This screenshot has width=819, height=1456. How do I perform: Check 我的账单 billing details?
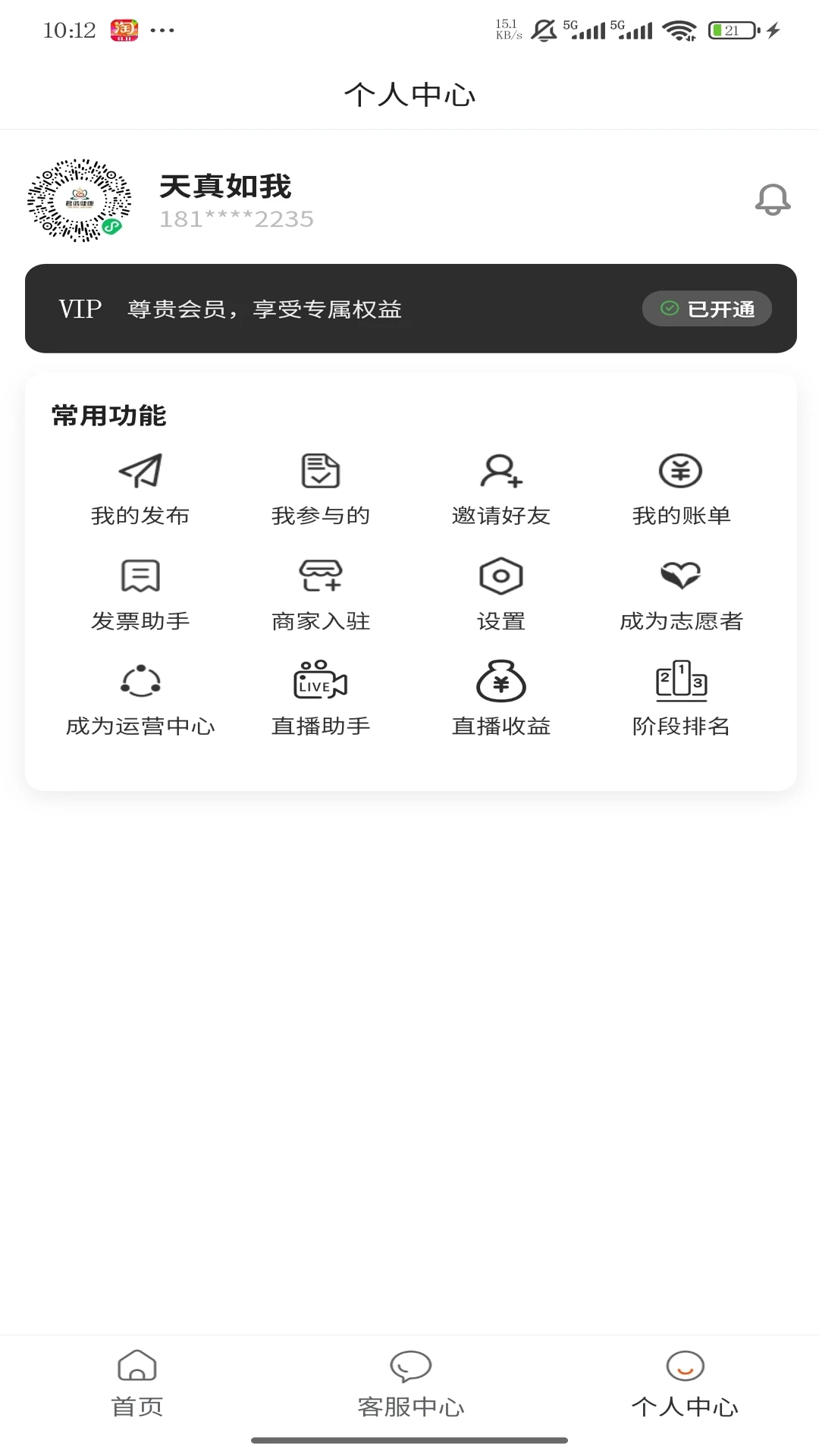(681, 488)
